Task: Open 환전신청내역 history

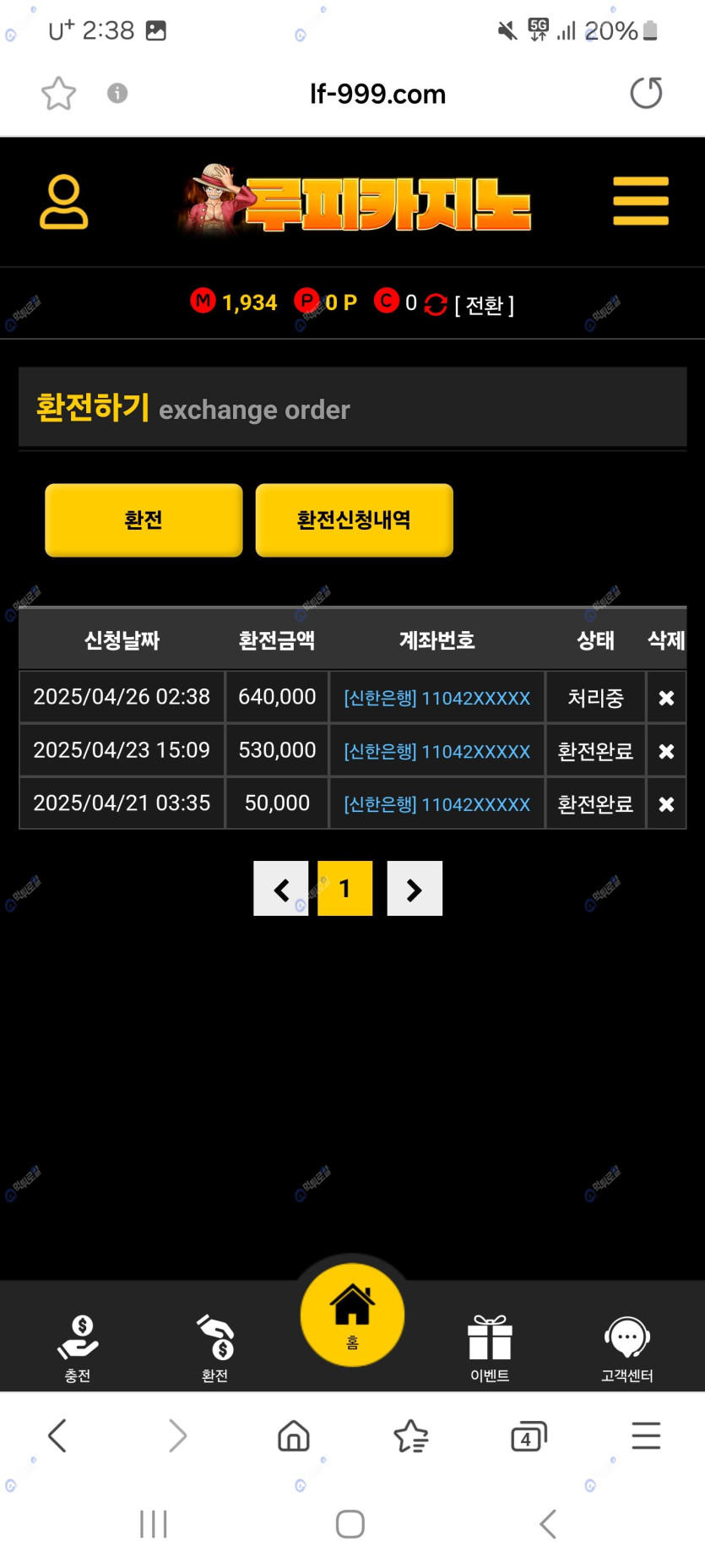Action: click(x=354, y=520)
